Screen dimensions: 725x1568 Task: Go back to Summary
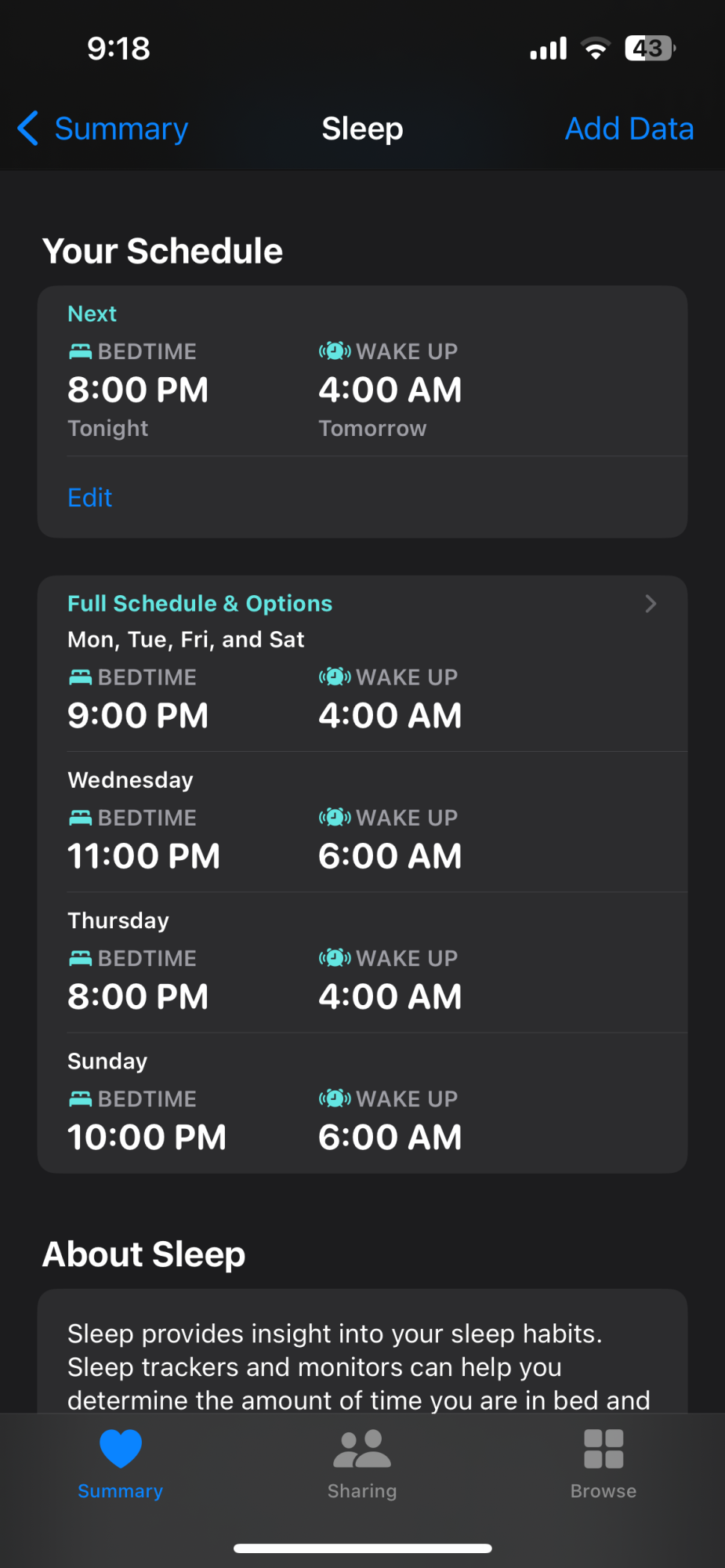(x=103, y=129)
